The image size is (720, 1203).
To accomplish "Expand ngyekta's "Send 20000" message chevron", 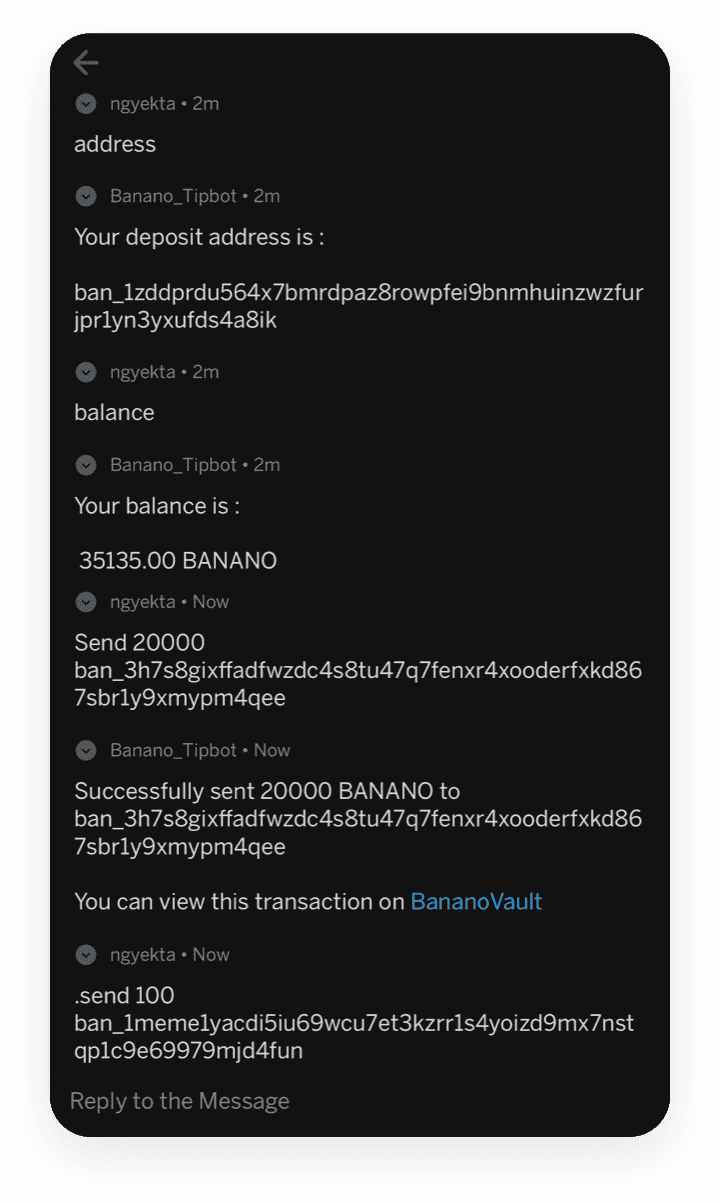I will click(x=86, y=602).
